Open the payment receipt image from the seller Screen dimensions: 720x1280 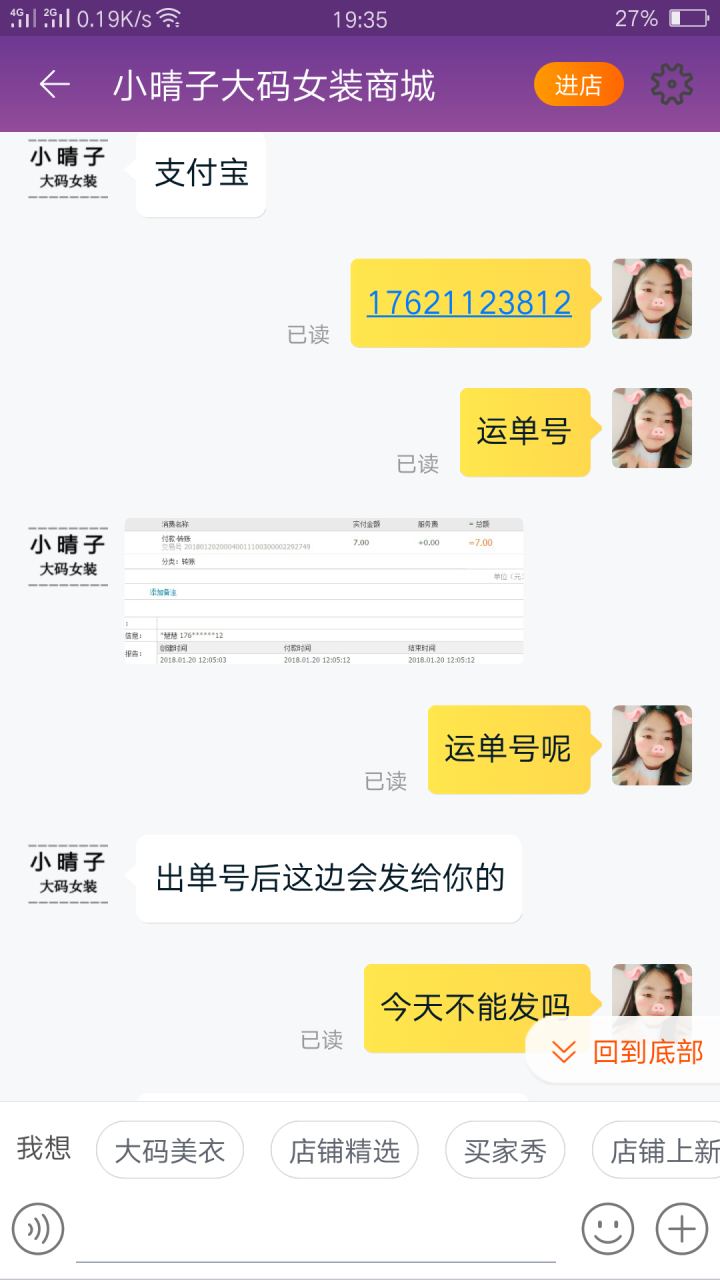tap(323, 590)
